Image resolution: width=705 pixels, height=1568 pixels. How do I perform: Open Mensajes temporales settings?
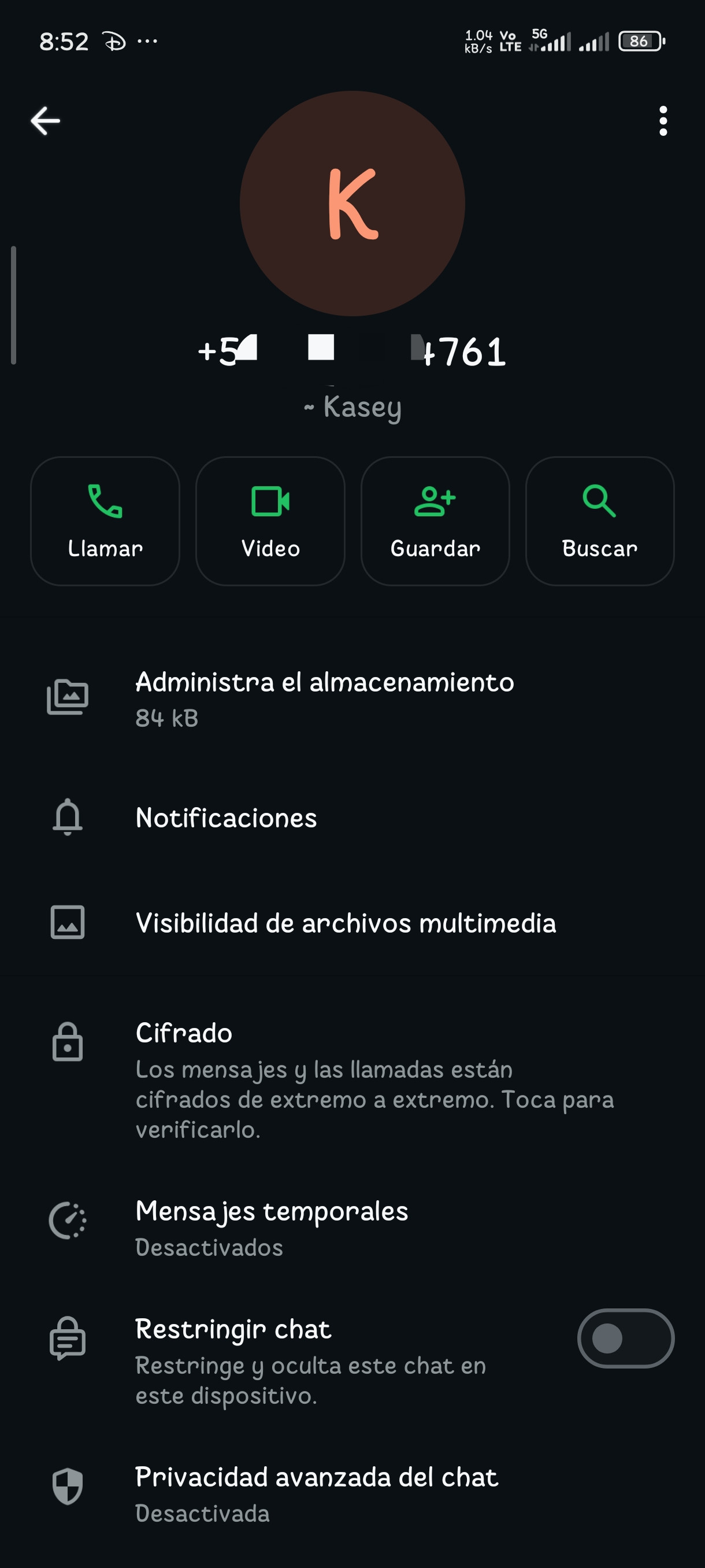tap(271, 1227)
